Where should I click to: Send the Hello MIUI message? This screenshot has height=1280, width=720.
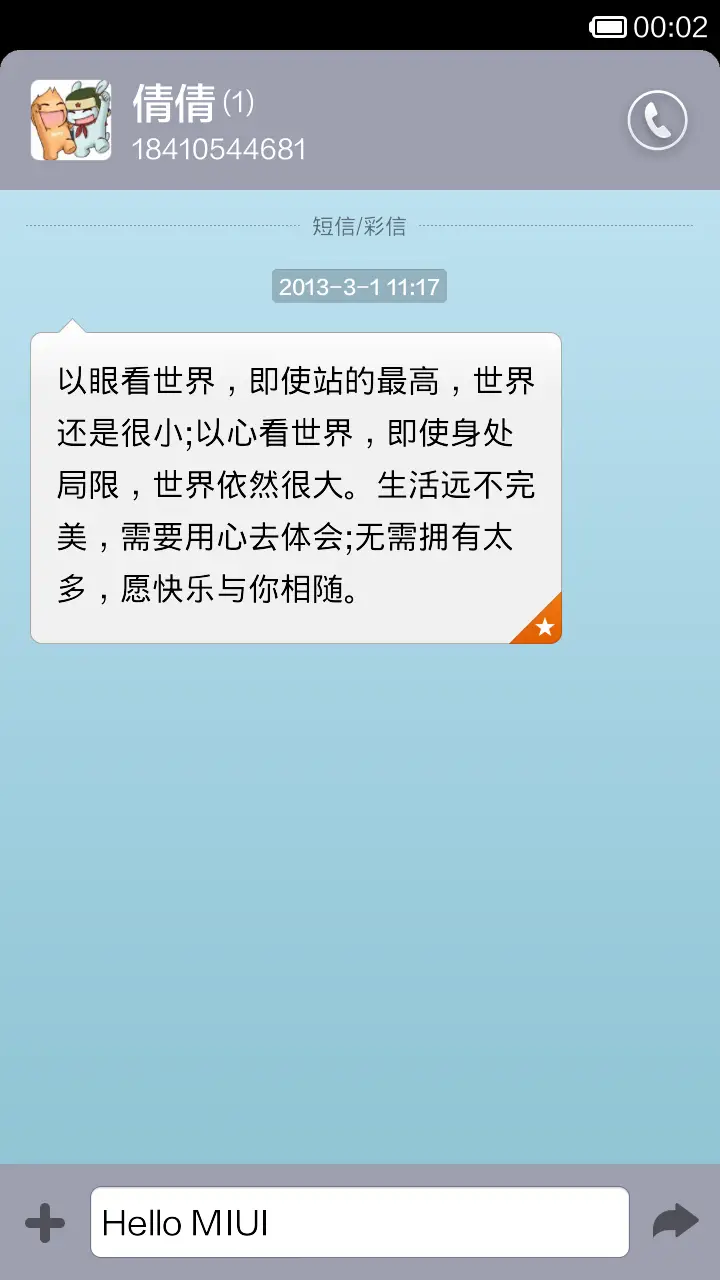coord(675,1221)
